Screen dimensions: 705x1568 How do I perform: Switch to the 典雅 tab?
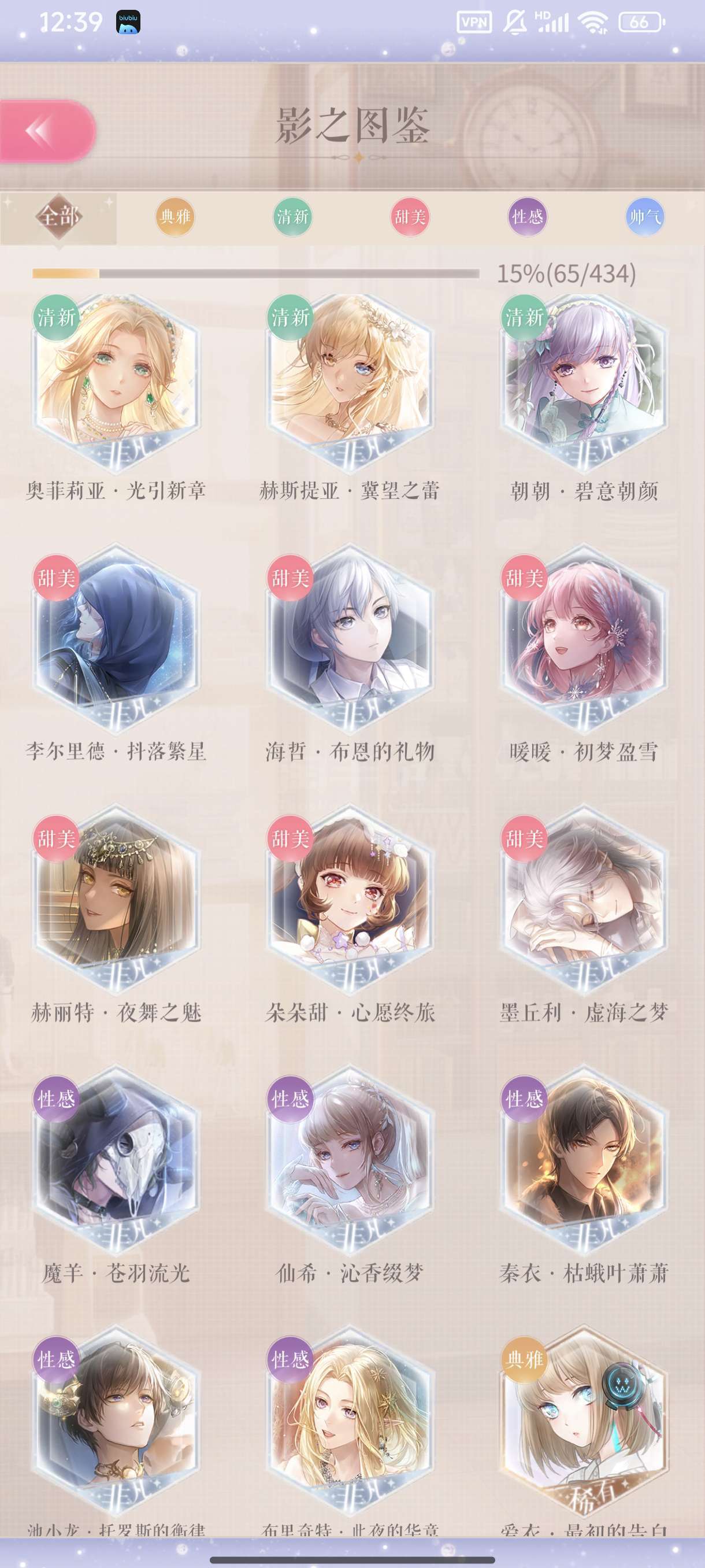175,217
